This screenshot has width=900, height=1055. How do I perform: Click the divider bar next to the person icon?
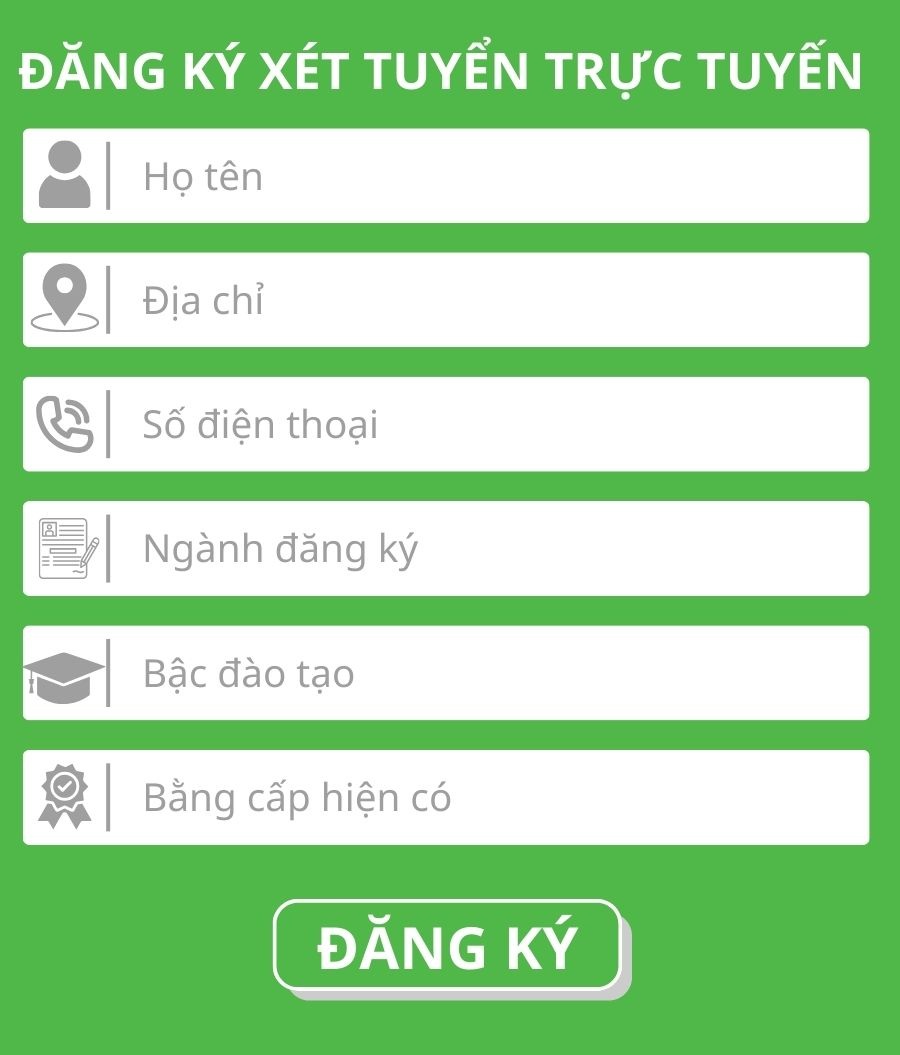pyautogui.click(x=107, y=175)
